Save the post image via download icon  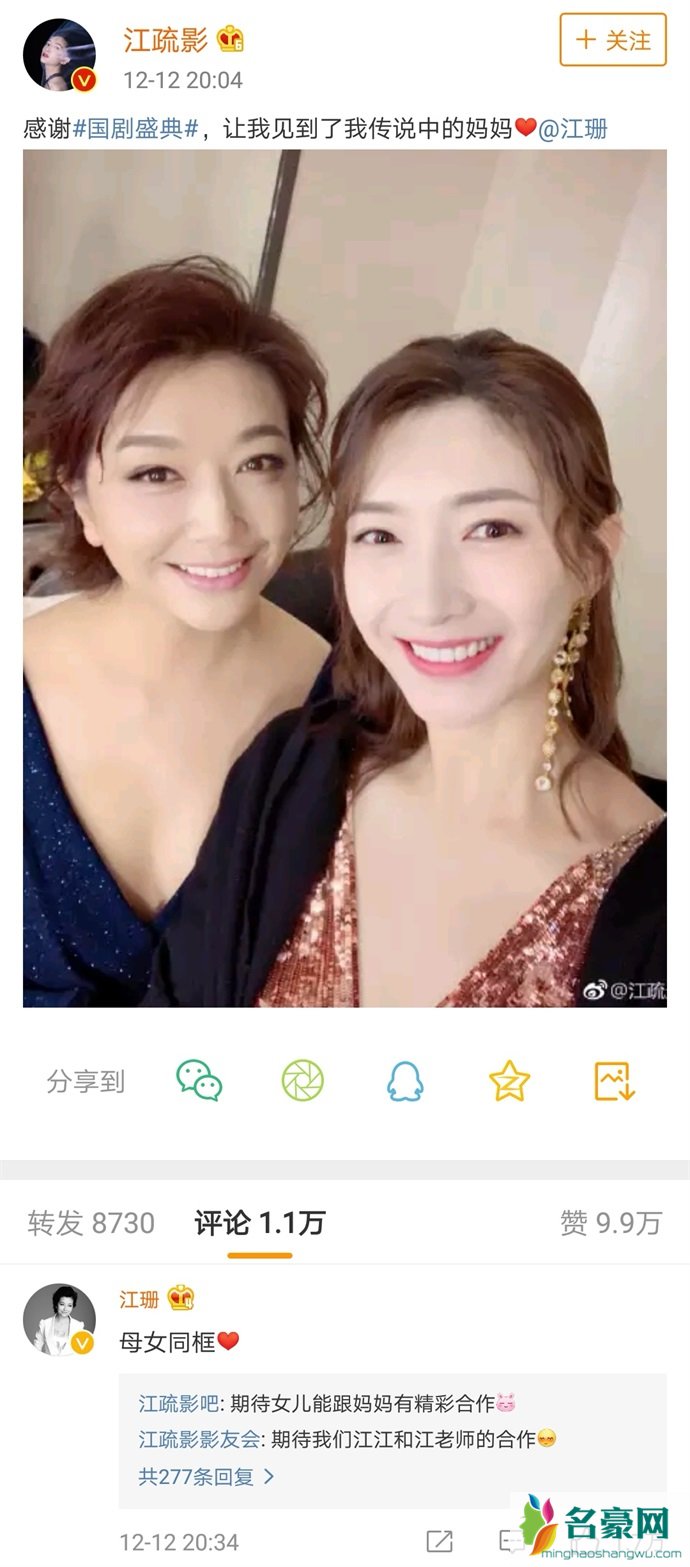coord(614,1081)
